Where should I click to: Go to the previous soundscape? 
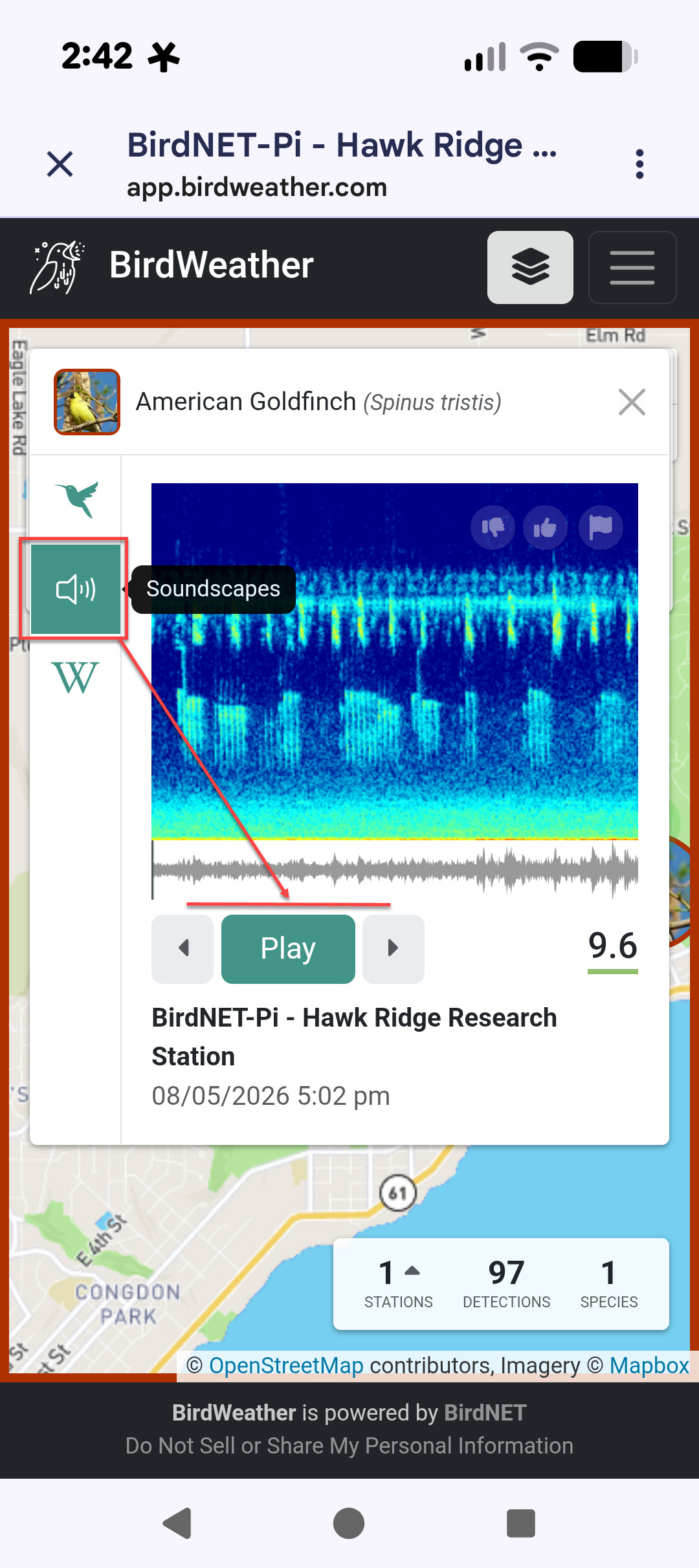pyautogui.click(x=183, y=949)
